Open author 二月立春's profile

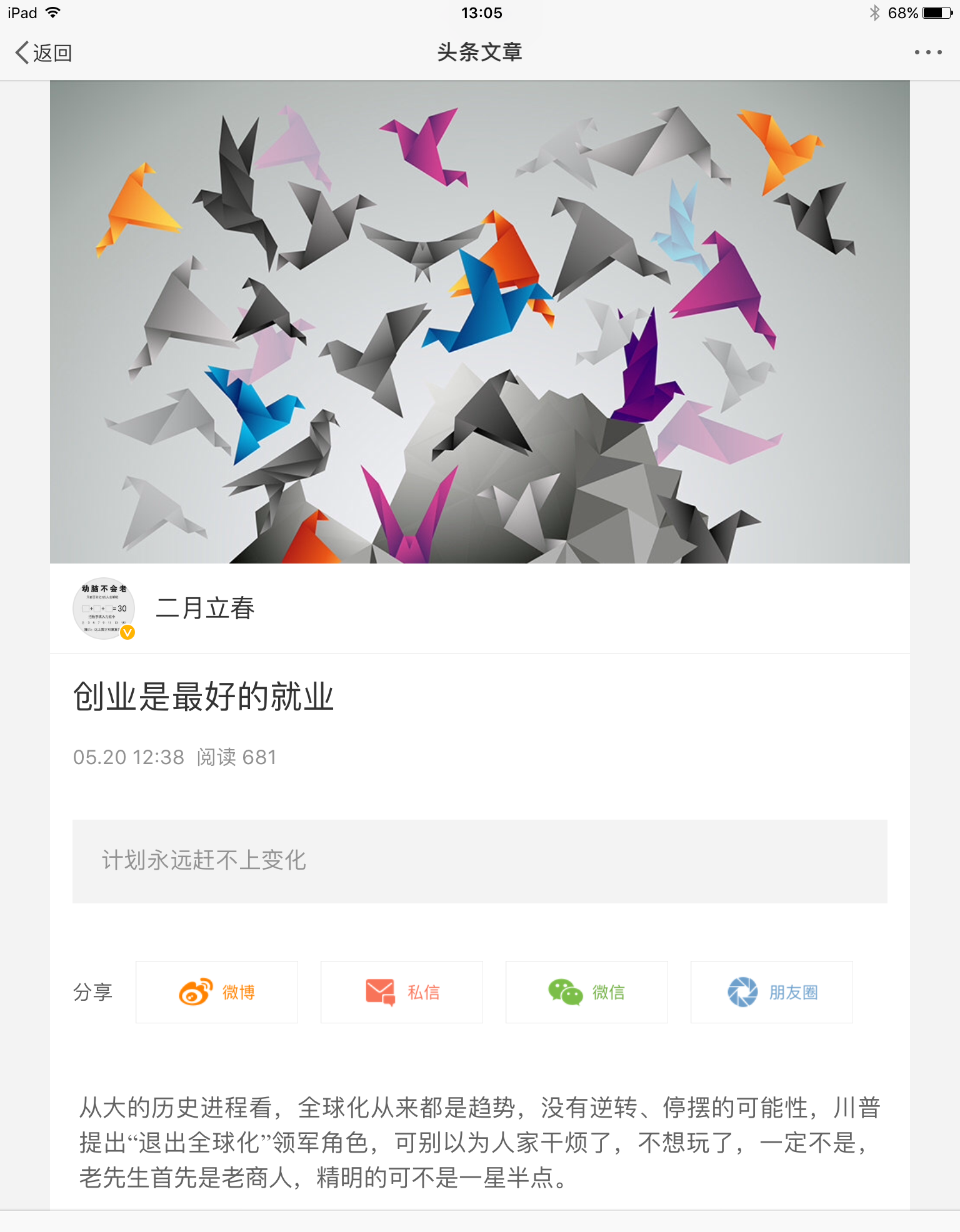(x=205, y=609)
